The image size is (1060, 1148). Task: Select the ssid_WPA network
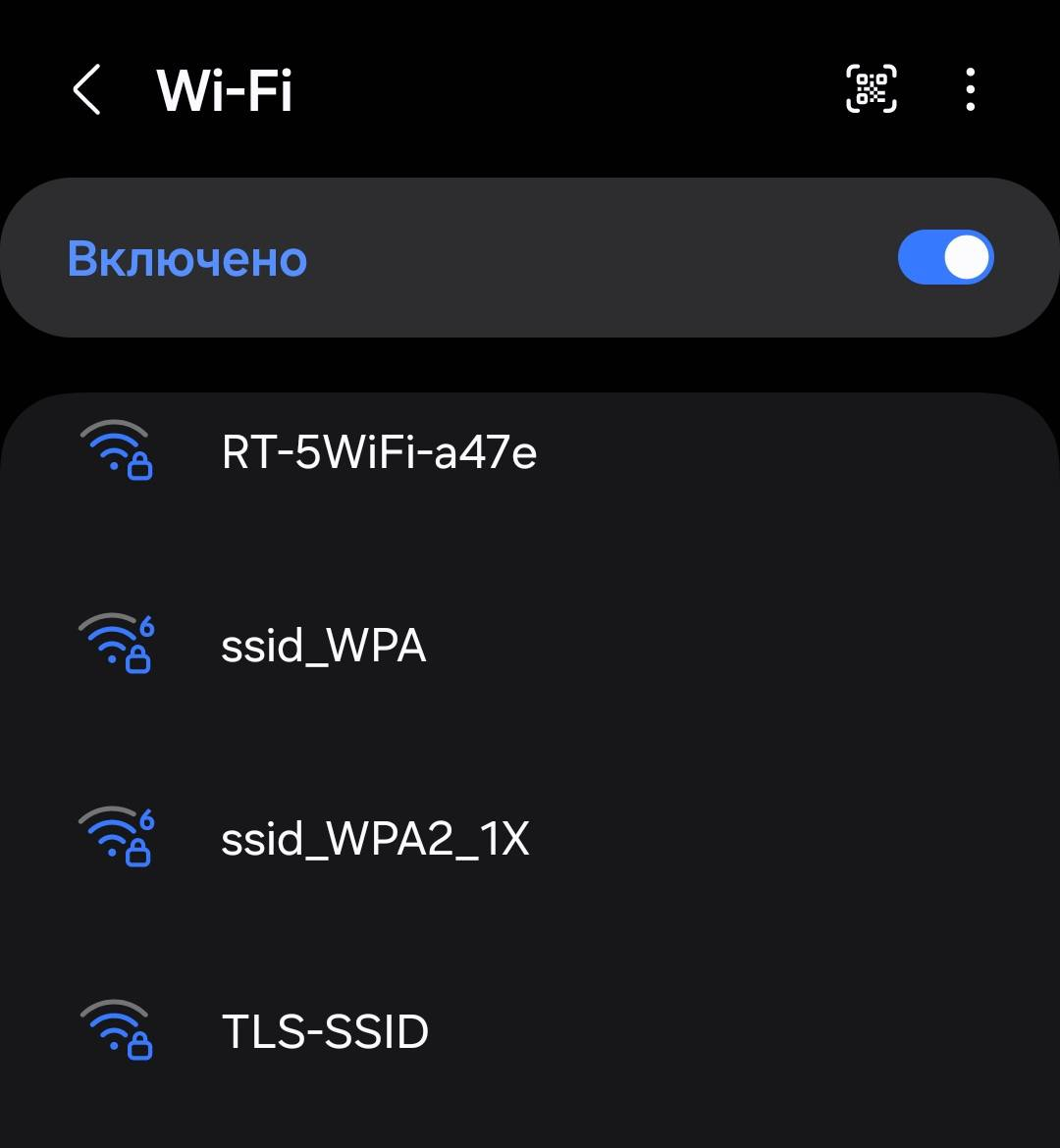(324, 646)
